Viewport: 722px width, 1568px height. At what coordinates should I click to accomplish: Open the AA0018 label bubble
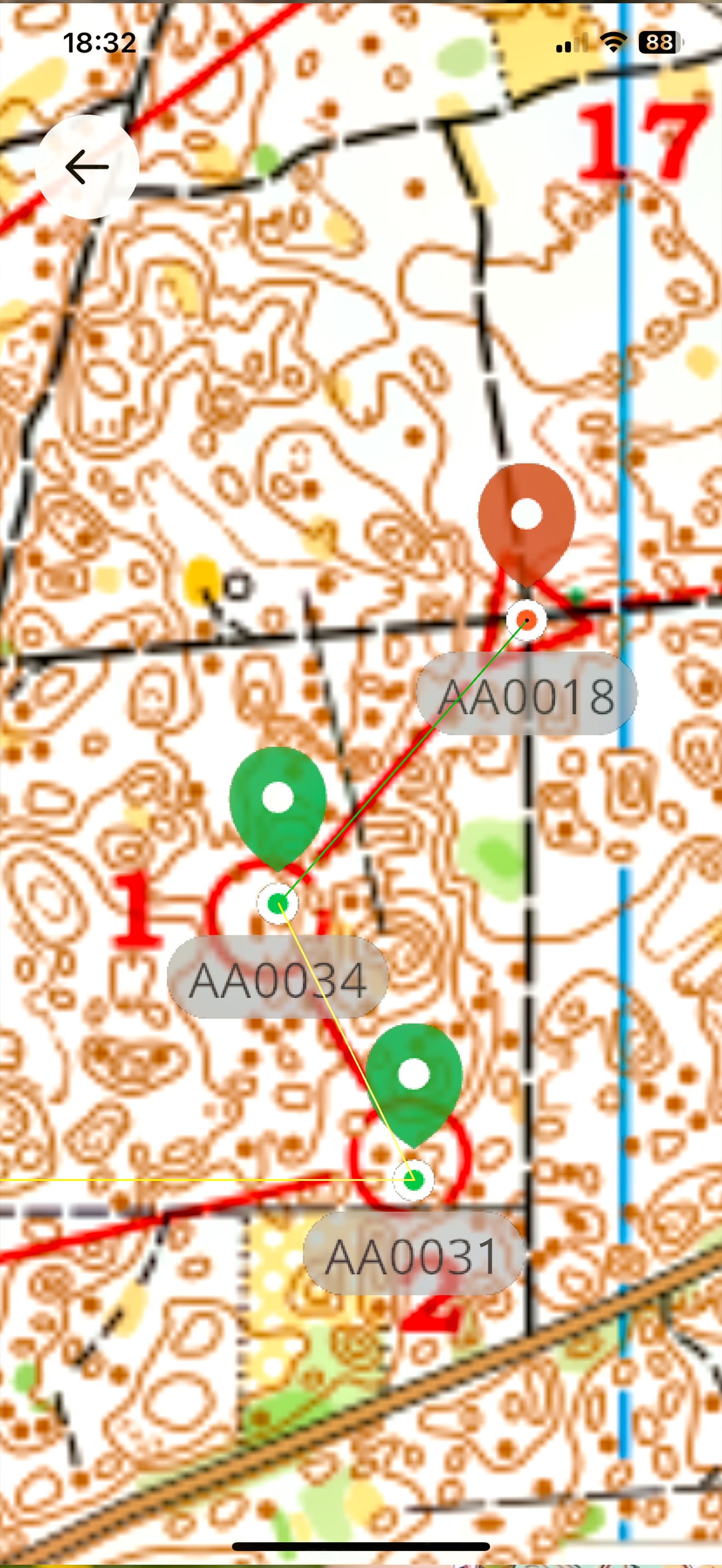(x=526, y=694)
